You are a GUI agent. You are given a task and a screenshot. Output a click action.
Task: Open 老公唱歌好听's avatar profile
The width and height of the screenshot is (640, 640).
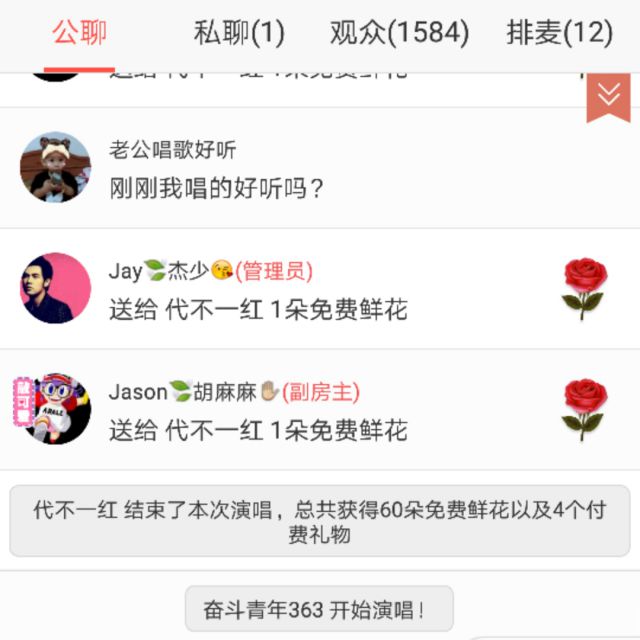[55, 167]
